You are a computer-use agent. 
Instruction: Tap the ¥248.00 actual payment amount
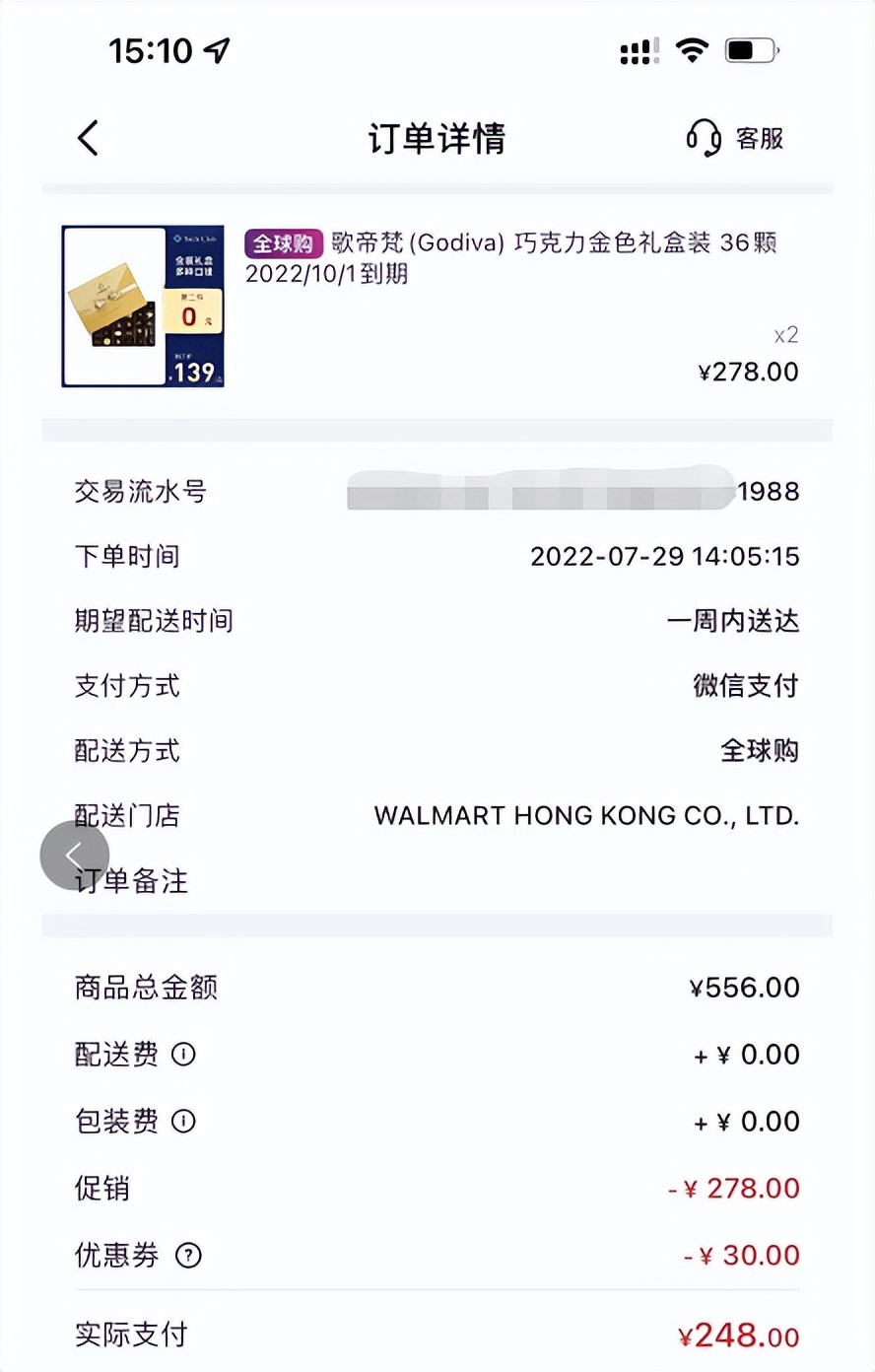coord(741,1337)
